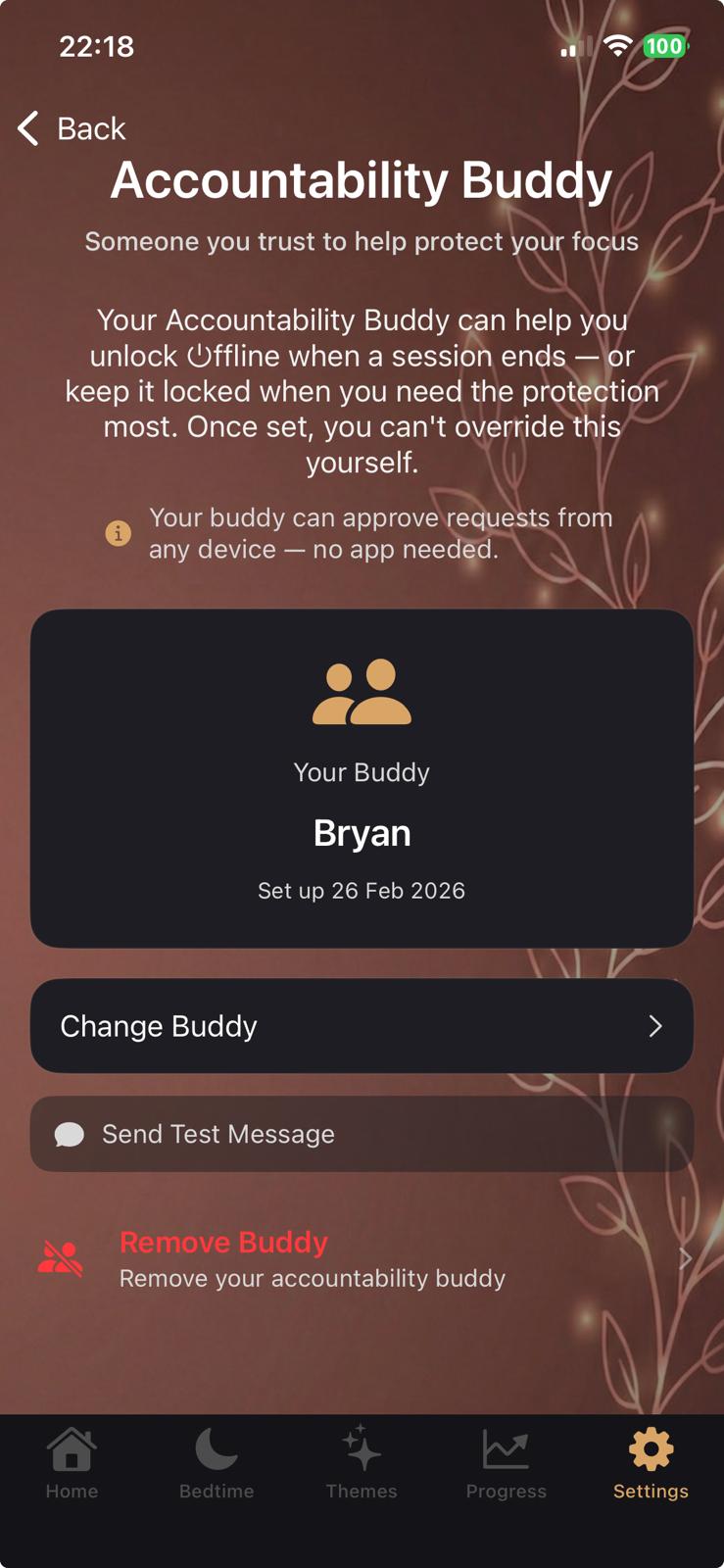The width and height of the screenshot is (724, 1568).
Task: Send a test message to buddy
Action: tap(362, 1134)
